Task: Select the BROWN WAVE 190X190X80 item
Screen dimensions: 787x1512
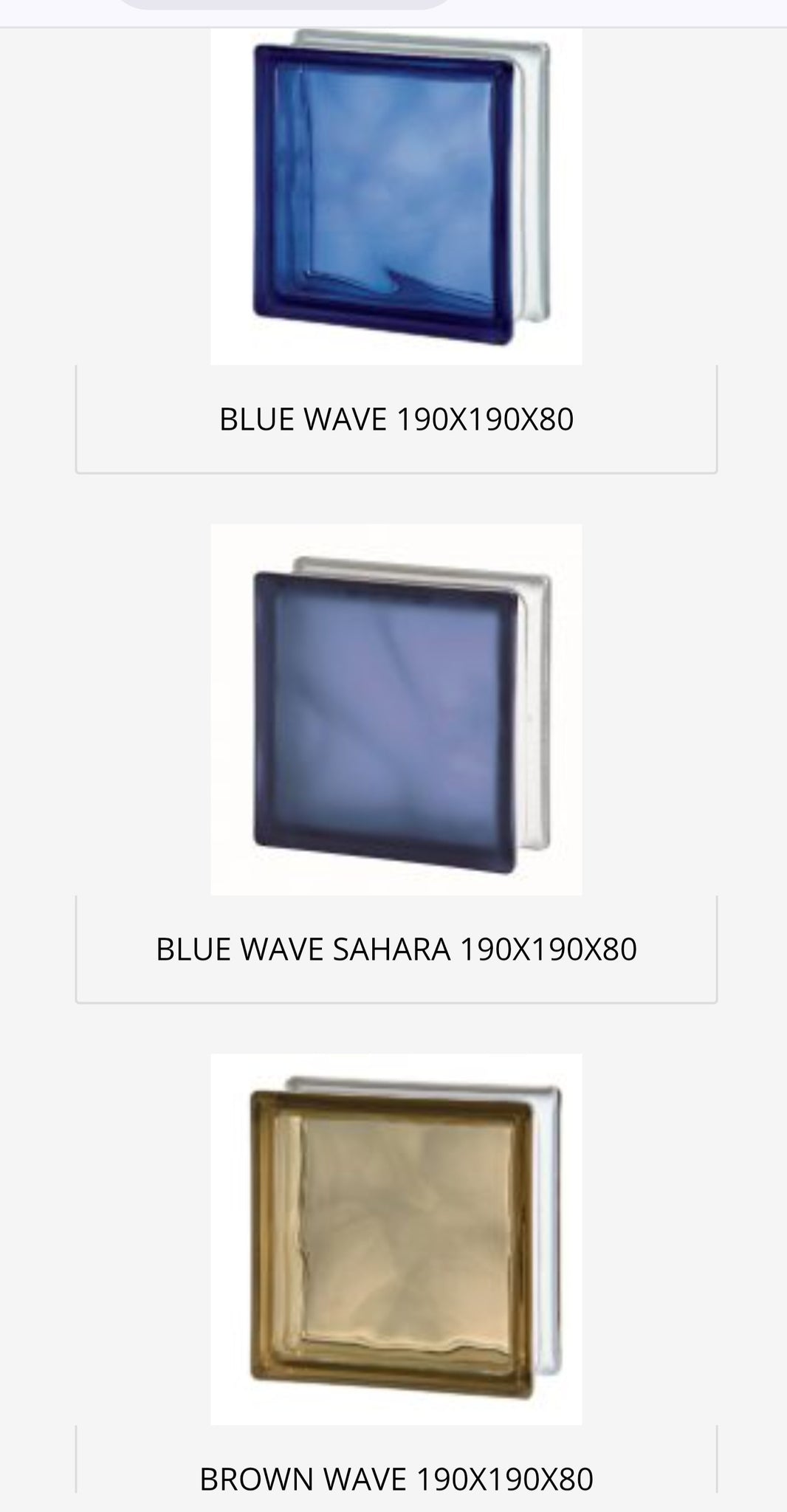Action: pyautogui.click(x=396, y=1479)
